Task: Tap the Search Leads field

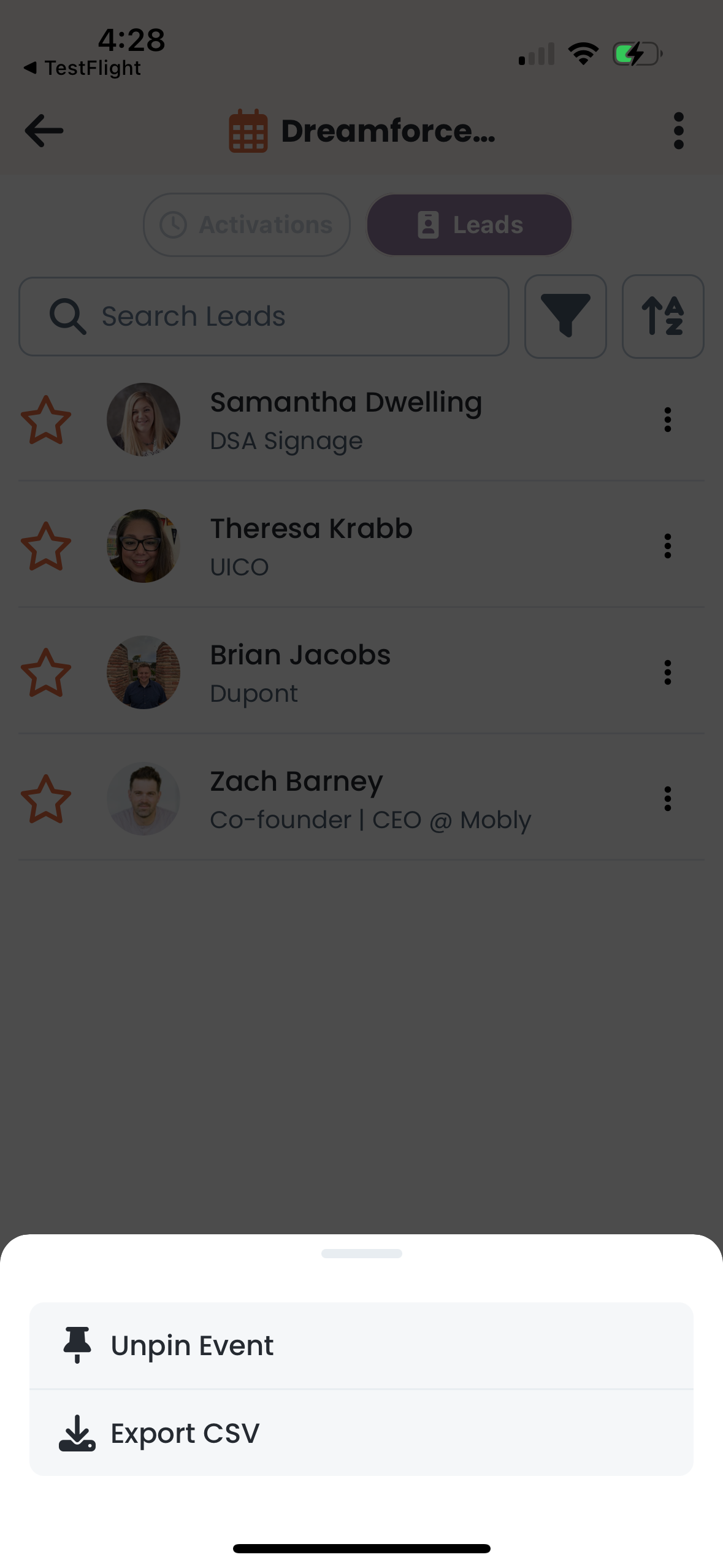Action: click(264, 317)
